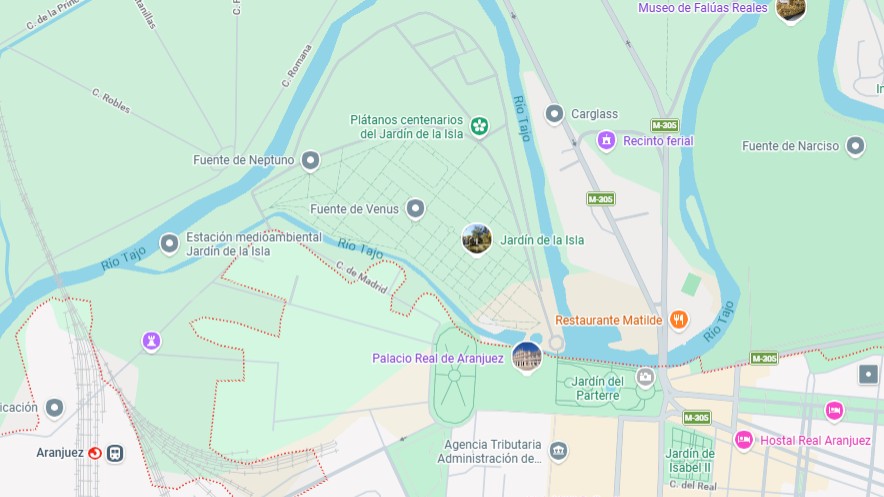Image resolution: width=884 pixels, height=497 pixels.
Task: Select Plátanos centenarios del Jardín de la Isla
Action: tap(479, 126)
